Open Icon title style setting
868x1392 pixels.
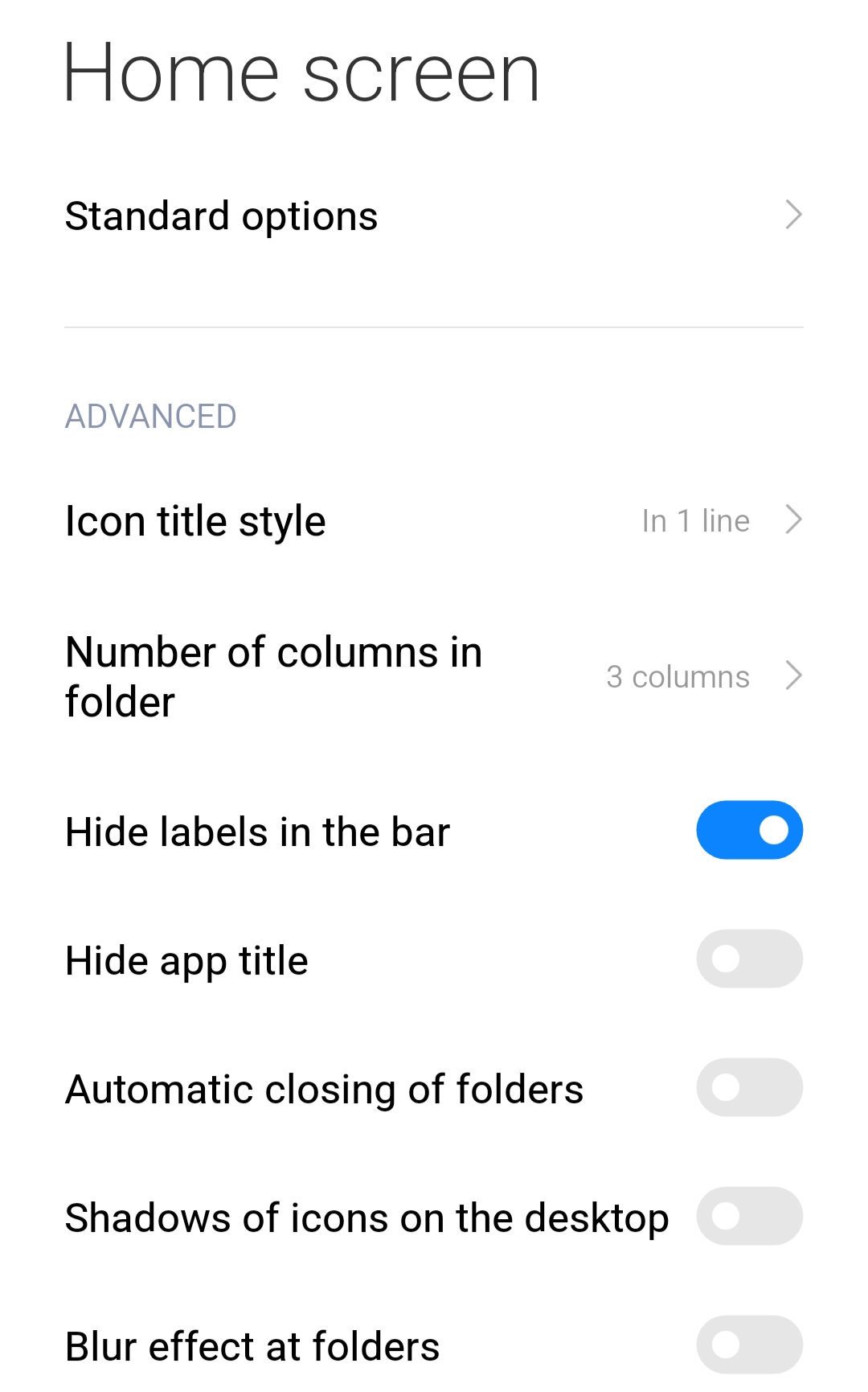click(434, 520)
